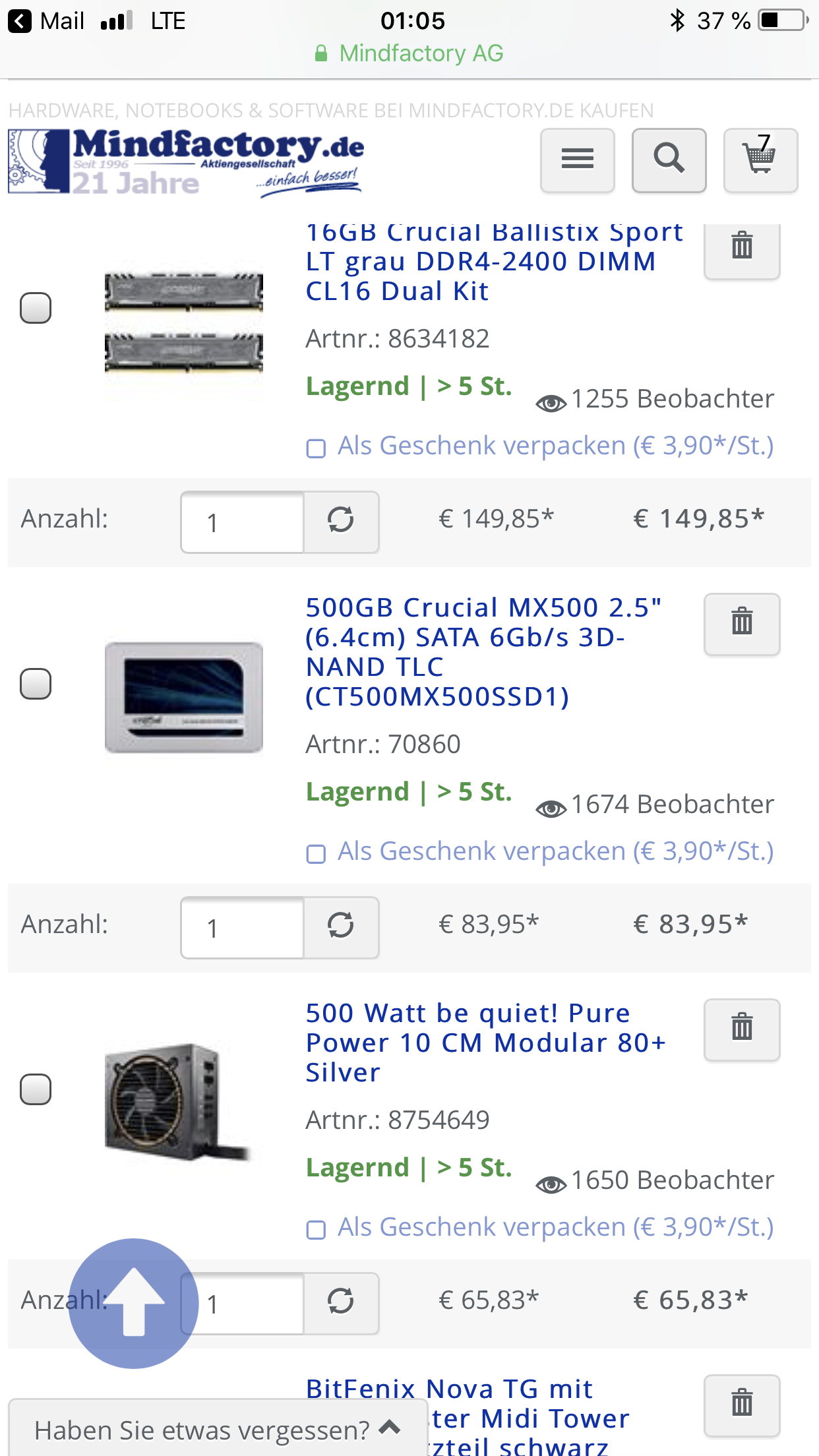This screenshot has height=1456, width=819.
Task: Refresh quantity for the MX500 SSD
Action: pyautogui.click(x=341, y=926)
